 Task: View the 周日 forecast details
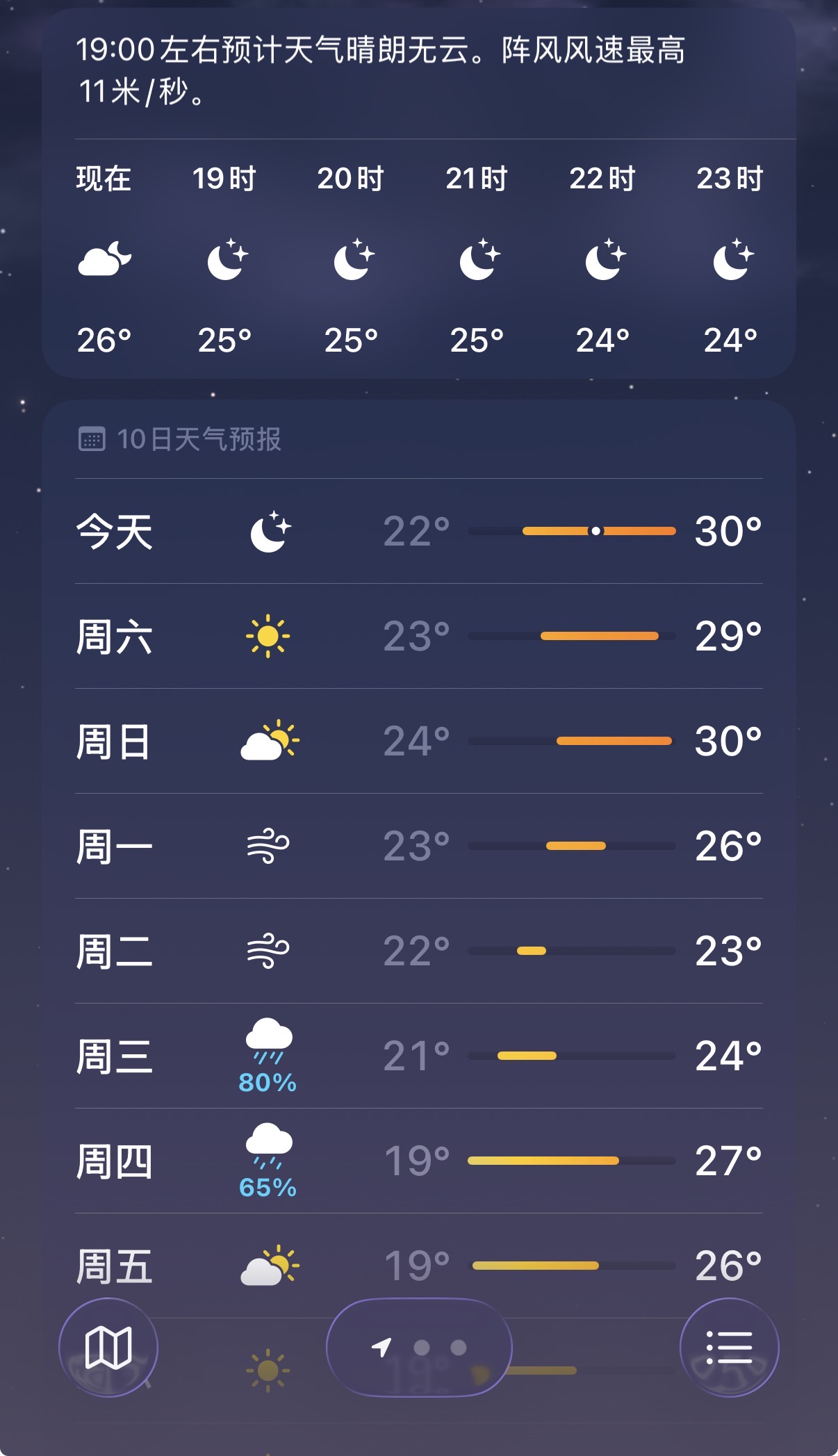(419, 741)
